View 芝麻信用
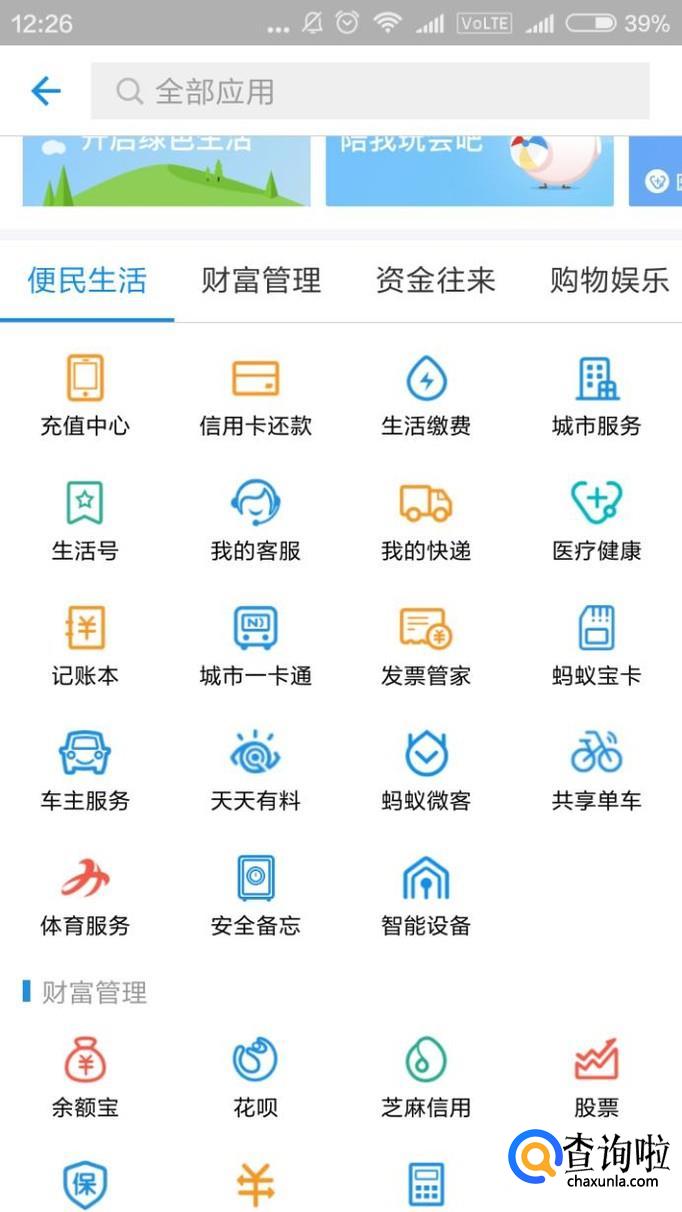 (426, 1077)
